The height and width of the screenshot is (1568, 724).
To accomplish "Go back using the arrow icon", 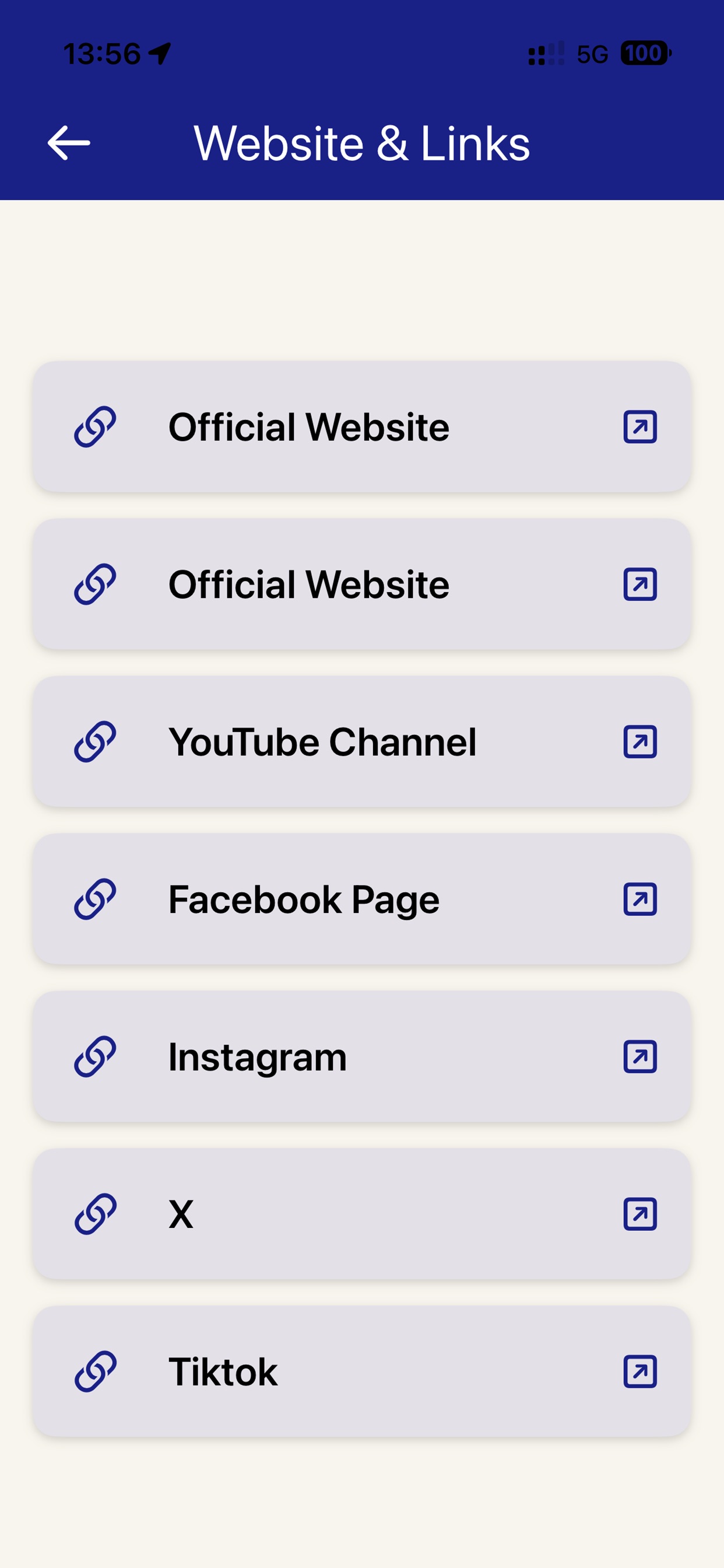I will click(69, 143).
